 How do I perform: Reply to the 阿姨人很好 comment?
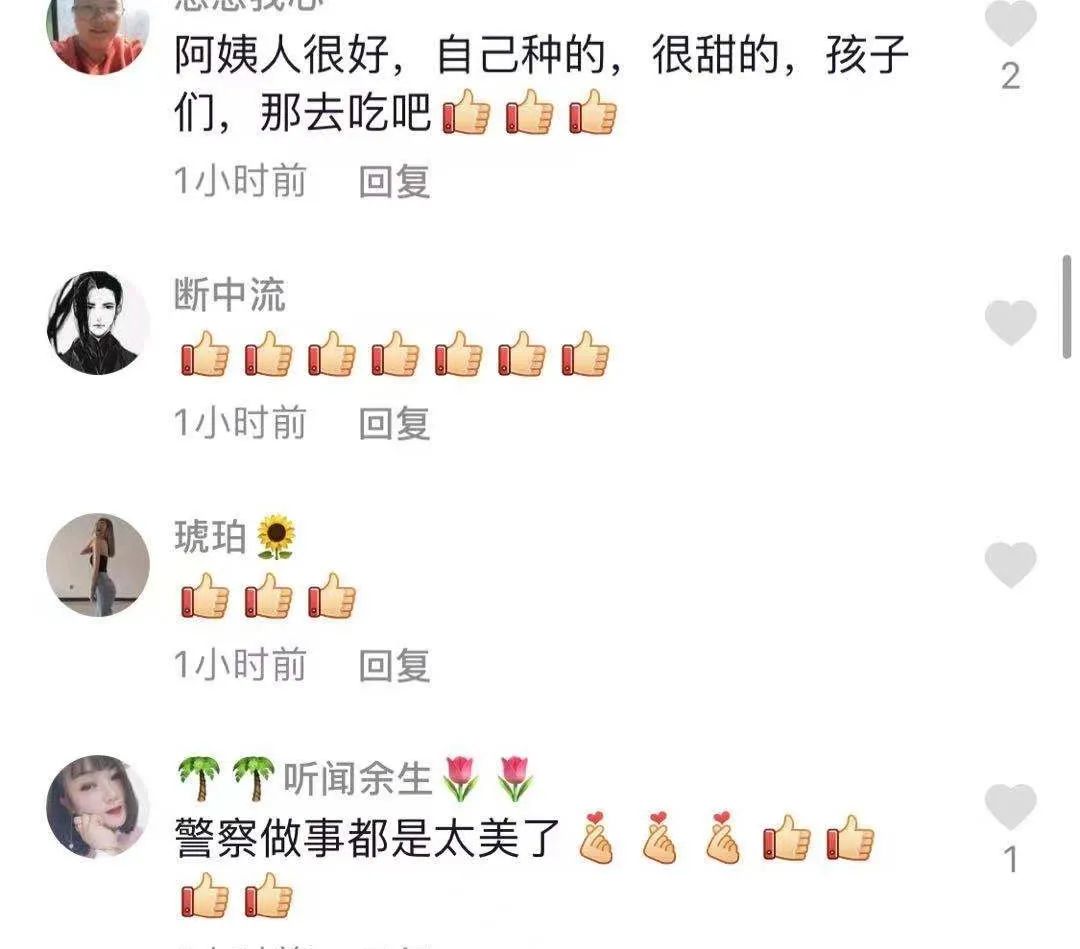pos(394,182)
